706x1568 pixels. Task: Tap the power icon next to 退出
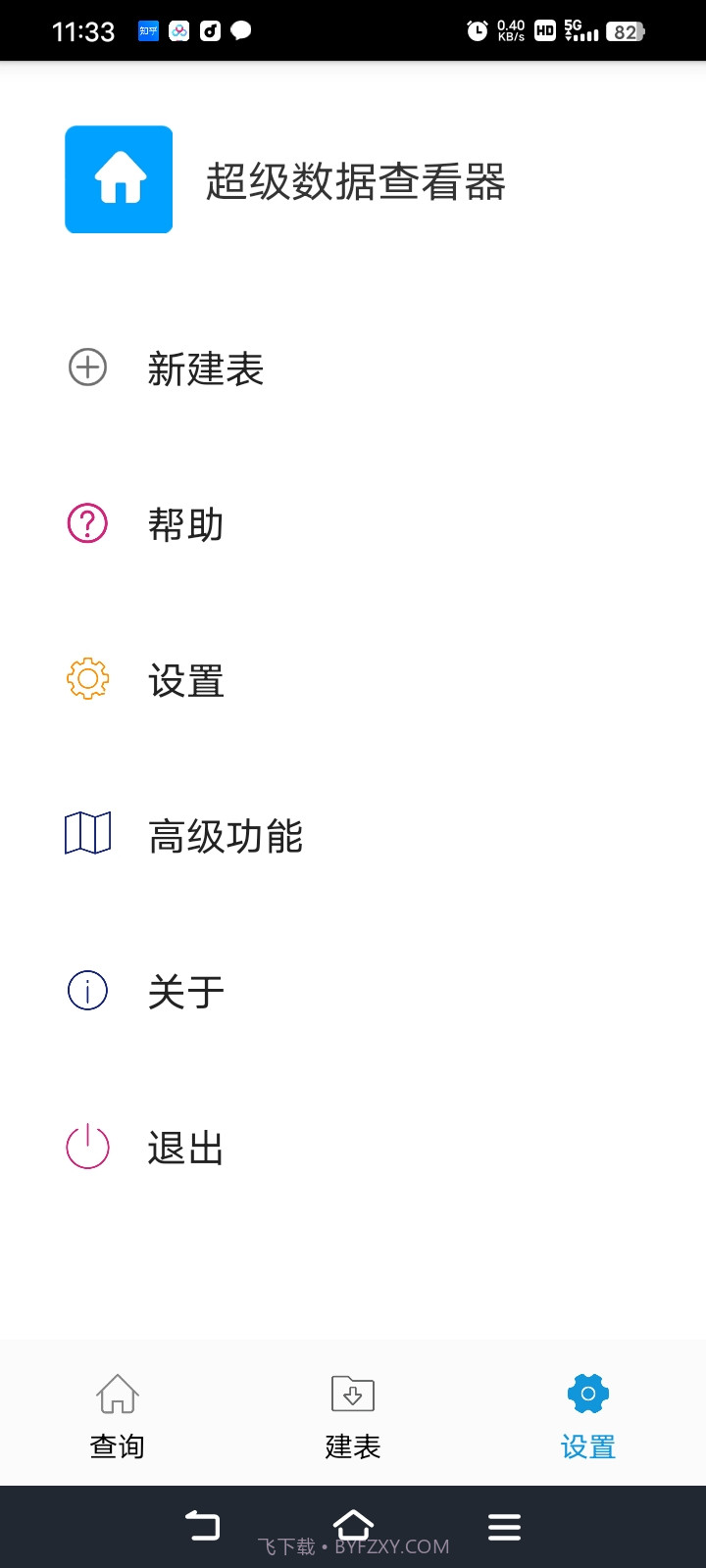pyautogui.click(x=87, y=1147)
